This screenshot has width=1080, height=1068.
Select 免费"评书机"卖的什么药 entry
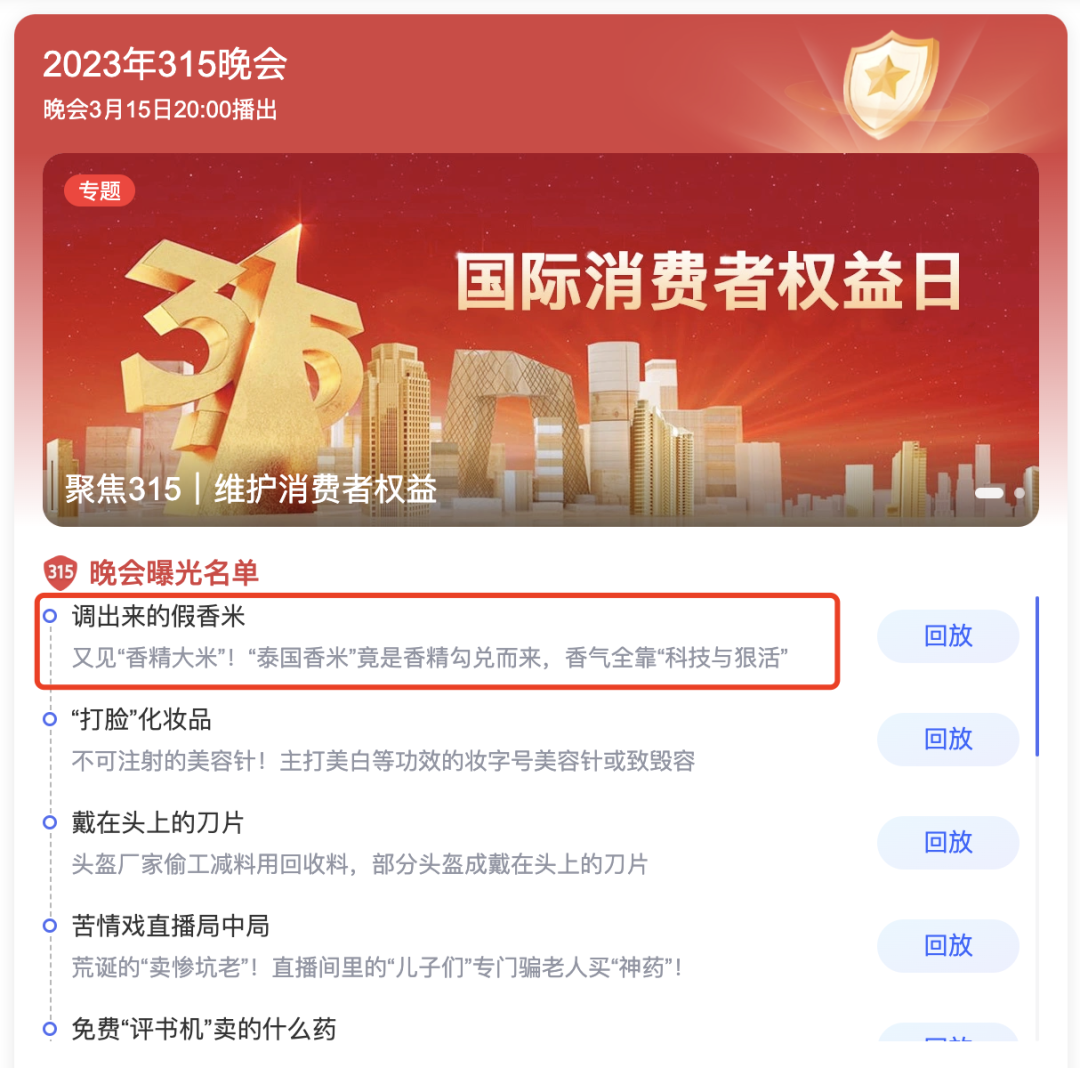click(x=203, y=1029)
